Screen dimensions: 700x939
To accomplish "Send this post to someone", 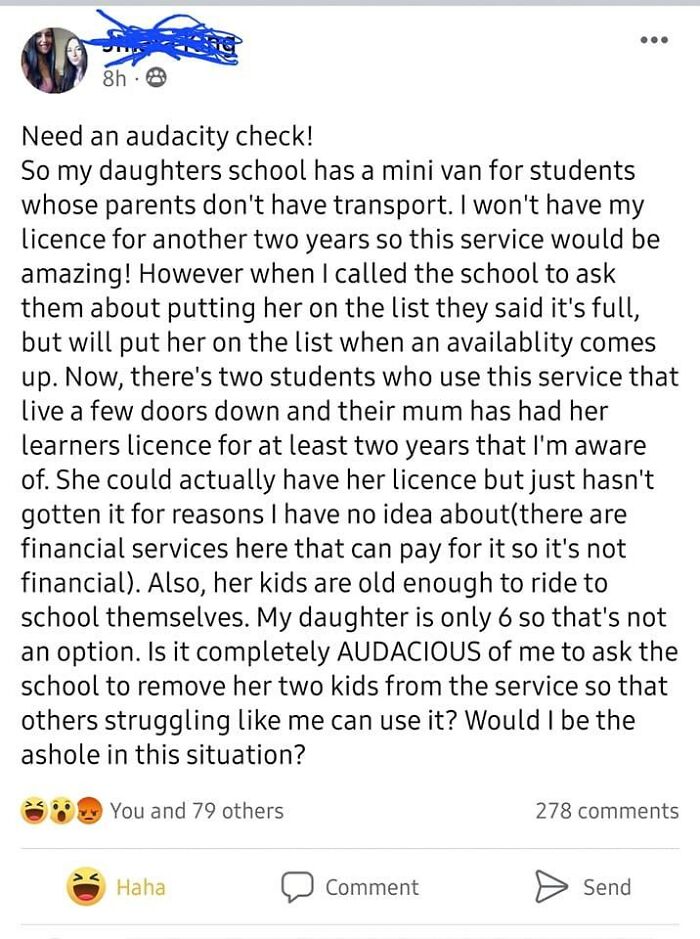I will coord(583,887).
